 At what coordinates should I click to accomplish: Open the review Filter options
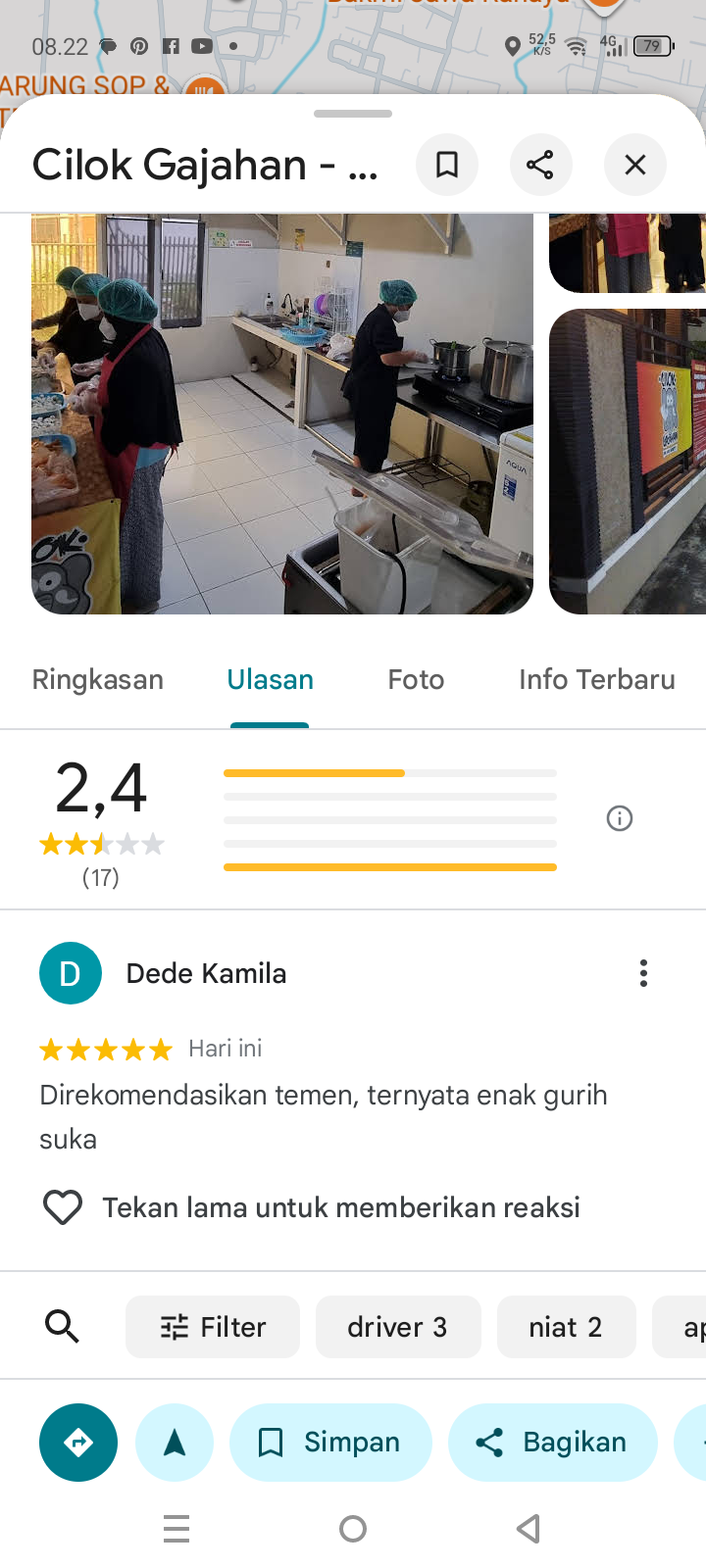pos(213,1327)
